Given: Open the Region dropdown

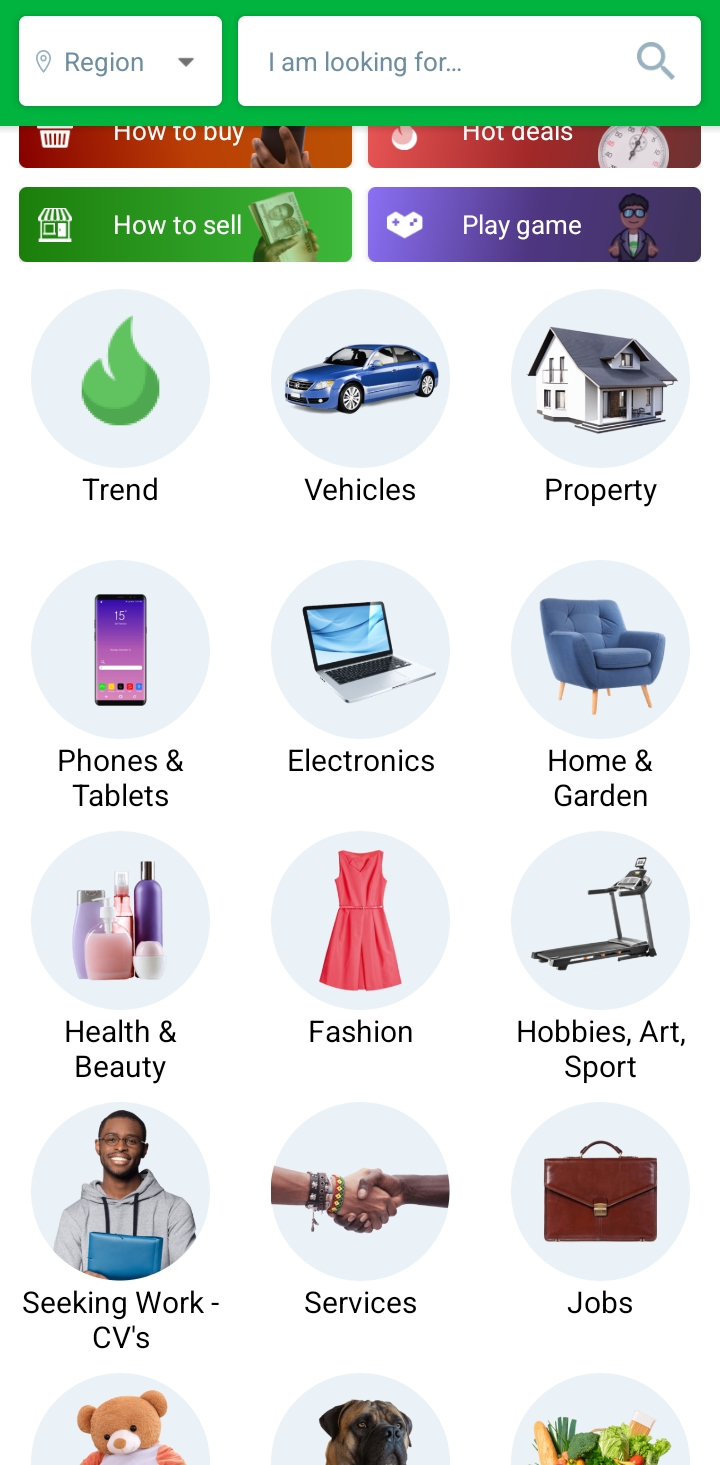Looking at the screenshot, I should click(x=120, y=62).
